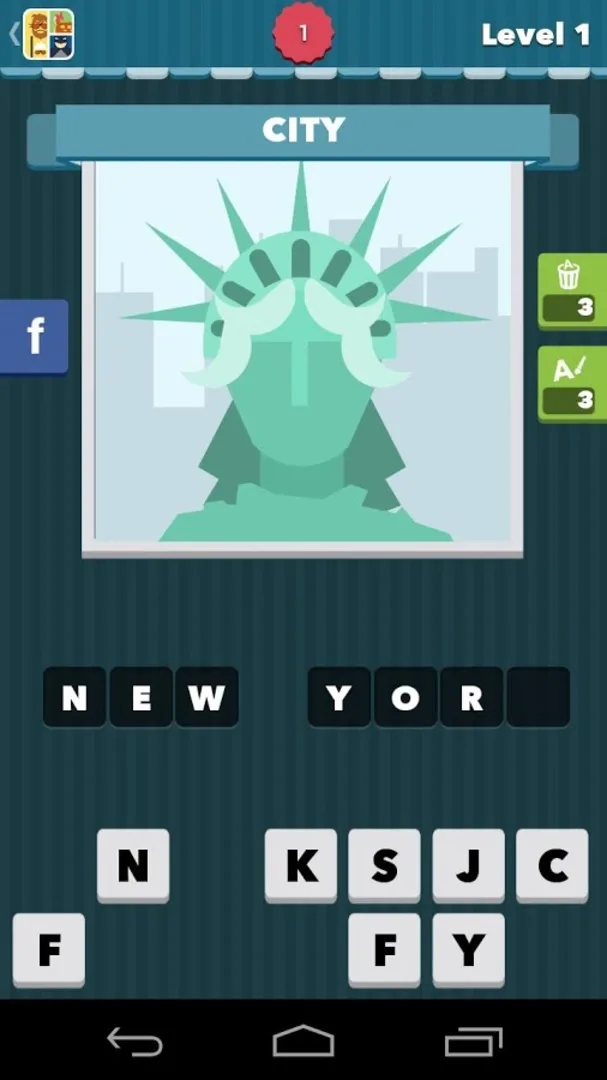This screenshot has width=607, height=1080.
Task: Open recent apps from navigation bar
Action: pos(473,1041)
